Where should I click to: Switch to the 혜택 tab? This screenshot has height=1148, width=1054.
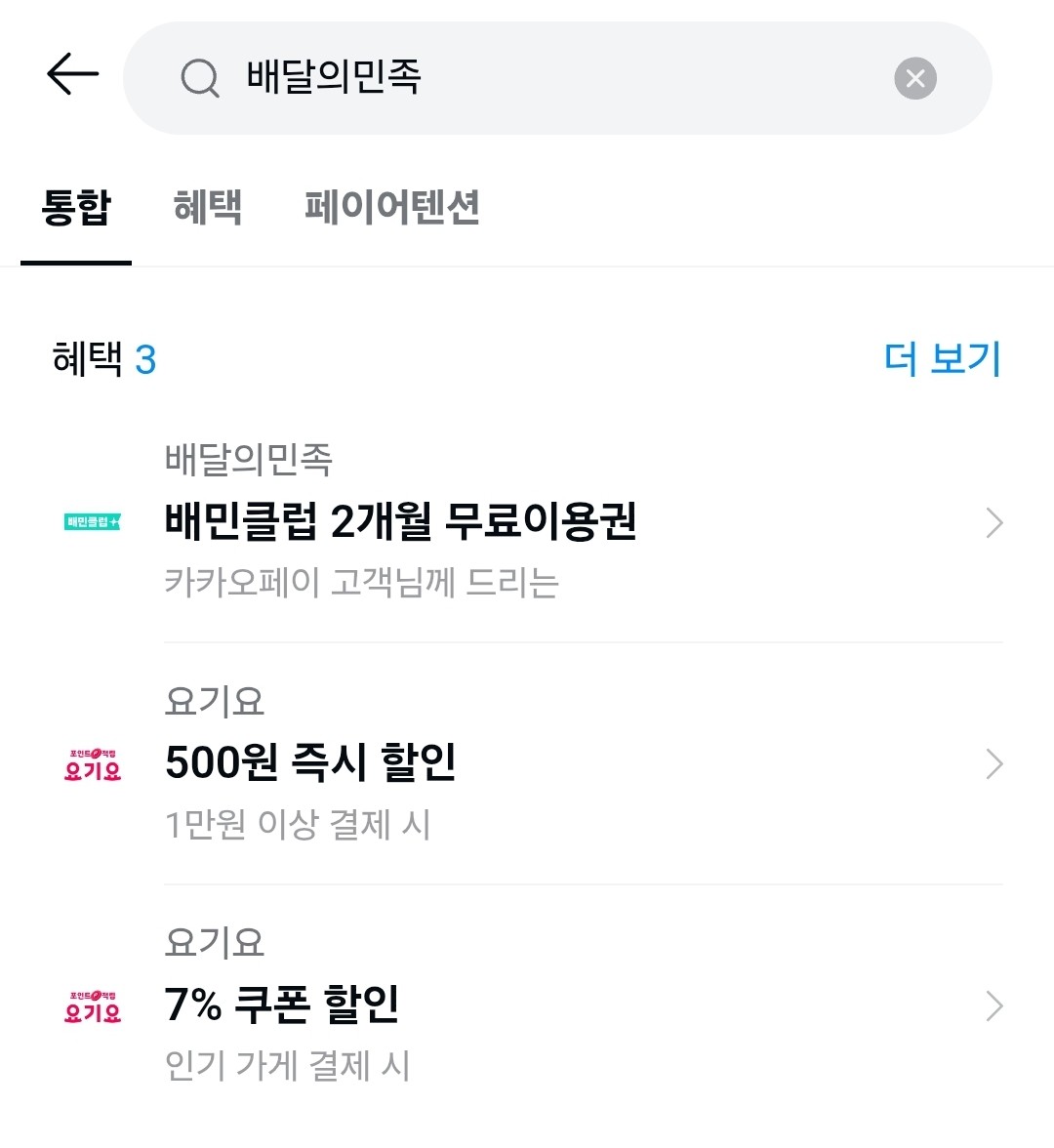207,208
